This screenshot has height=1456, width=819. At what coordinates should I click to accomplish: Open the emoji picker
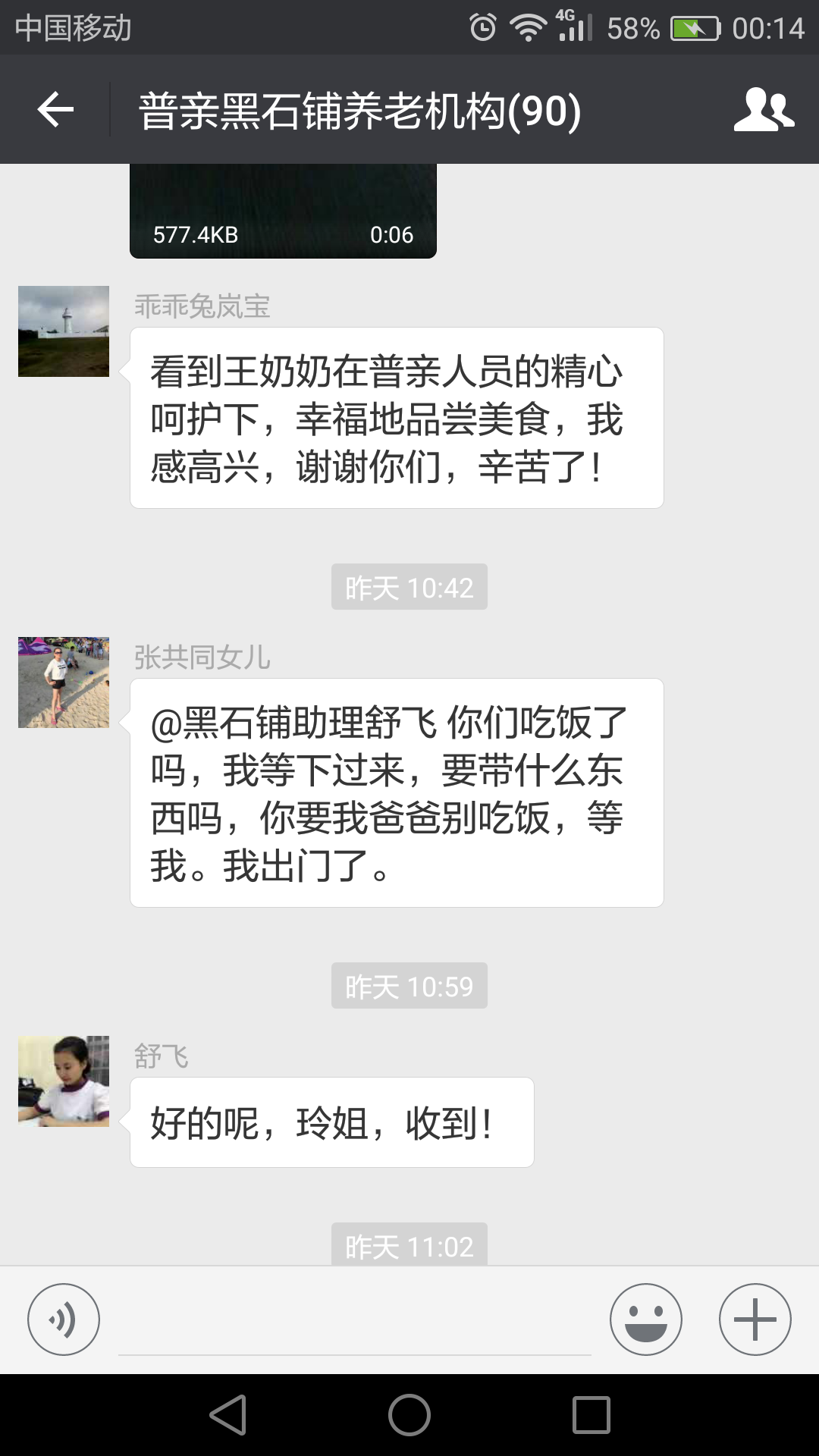pyautogui.click(x=646, y=1319)
